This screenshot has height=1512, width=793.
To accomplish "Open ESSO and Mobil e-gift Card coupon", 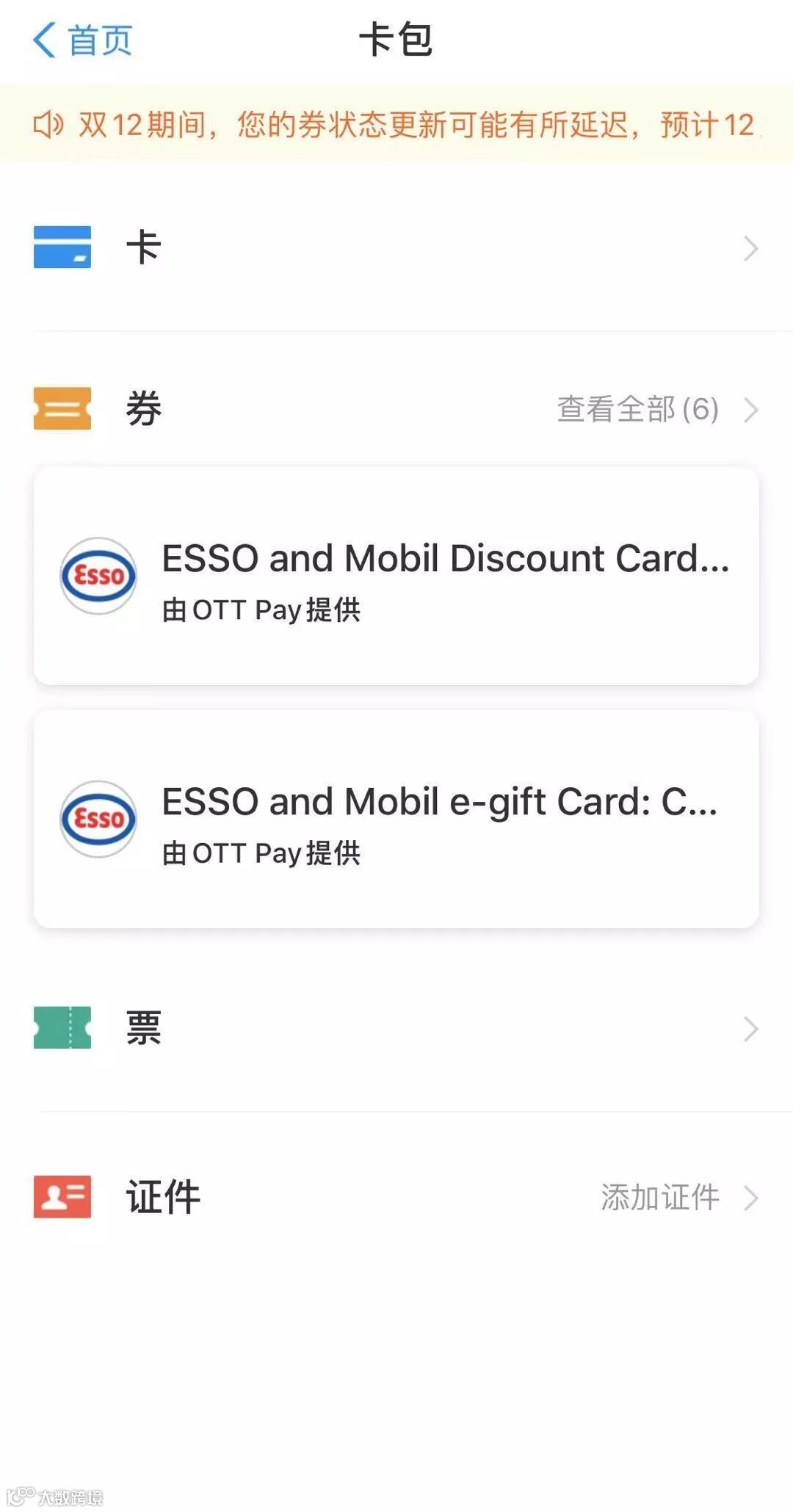I will pyautogui.click(x=396, y=819).
